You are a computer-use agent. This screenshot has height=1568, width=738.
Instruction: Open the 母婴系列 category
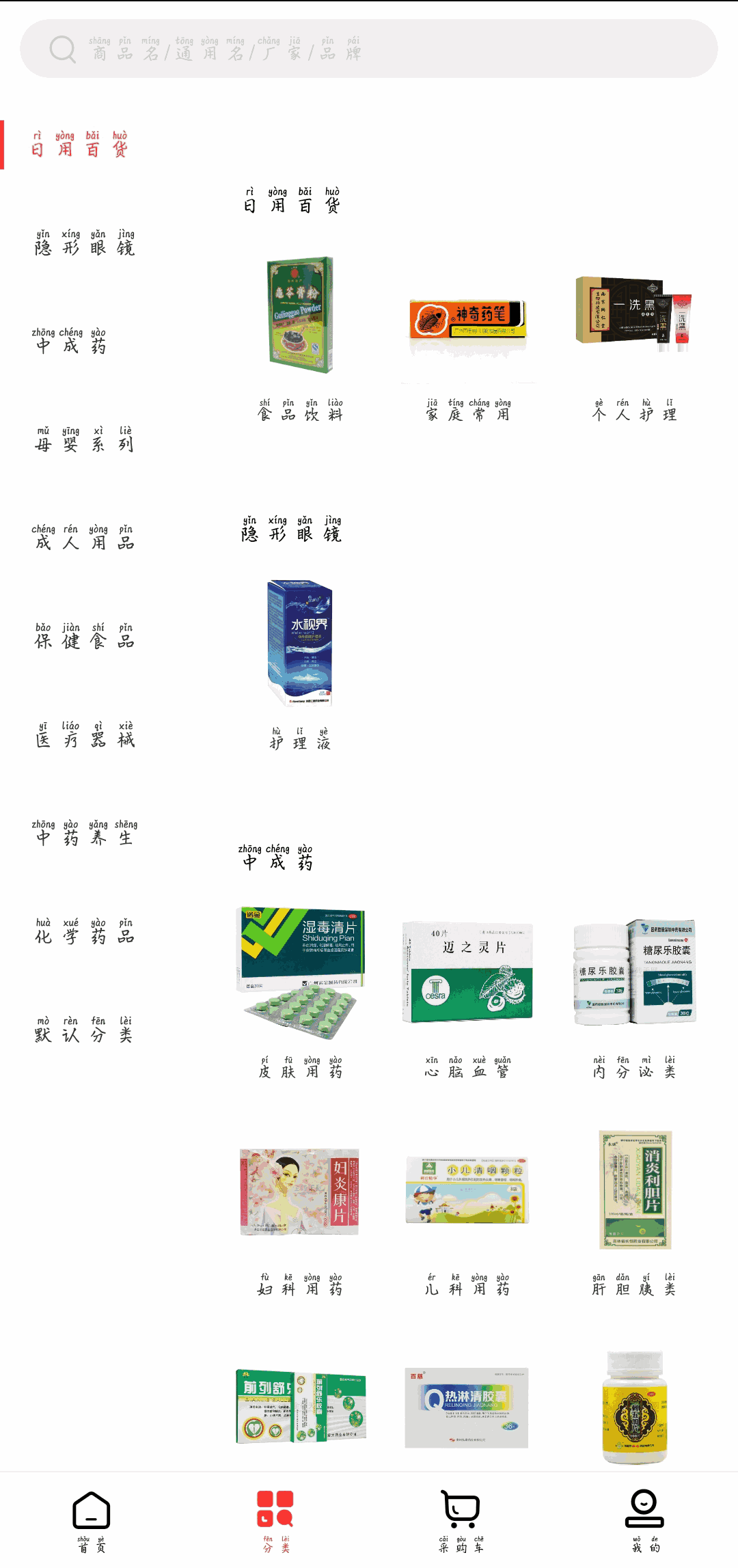pyautogui.click(x=85, y=441)
